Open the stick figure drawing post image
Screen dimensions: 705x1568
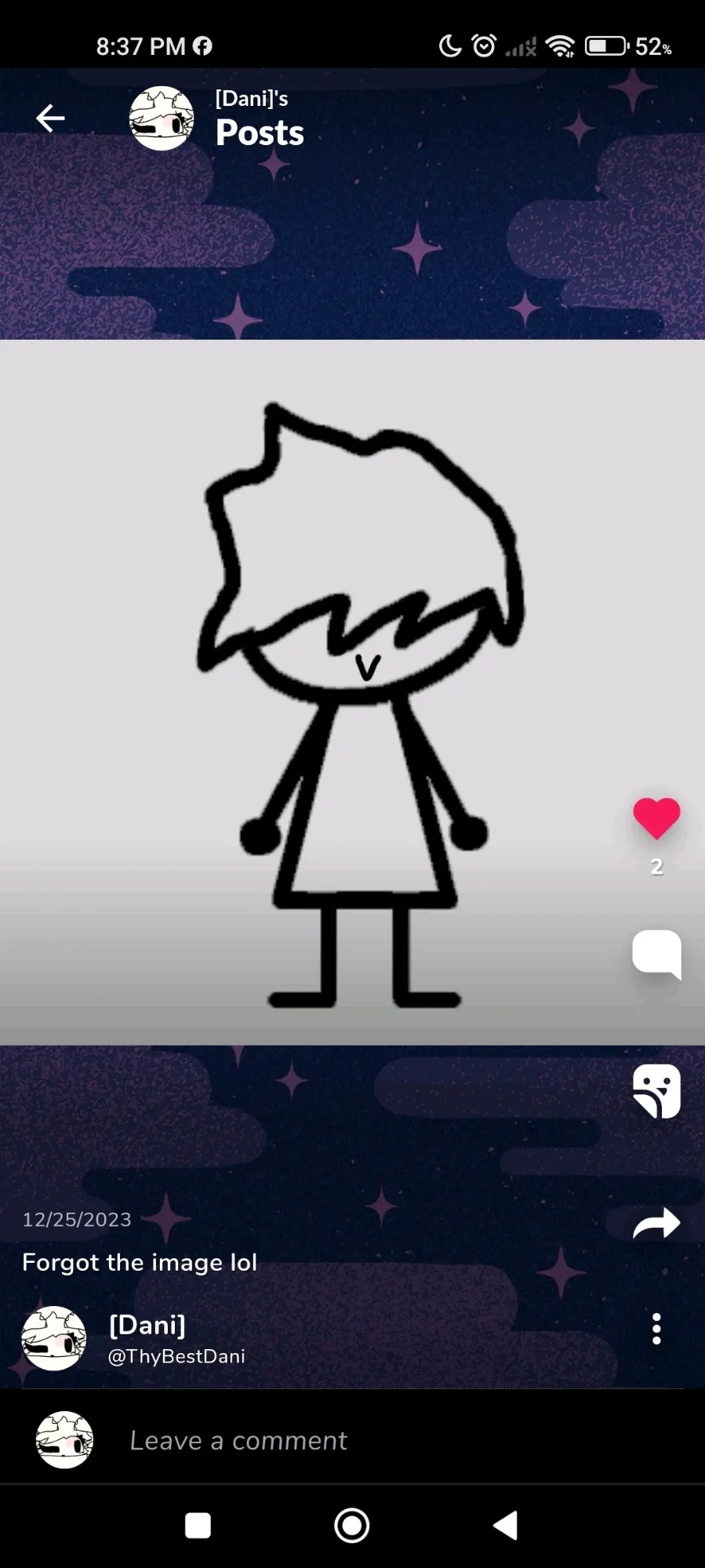tap(352, 692)
